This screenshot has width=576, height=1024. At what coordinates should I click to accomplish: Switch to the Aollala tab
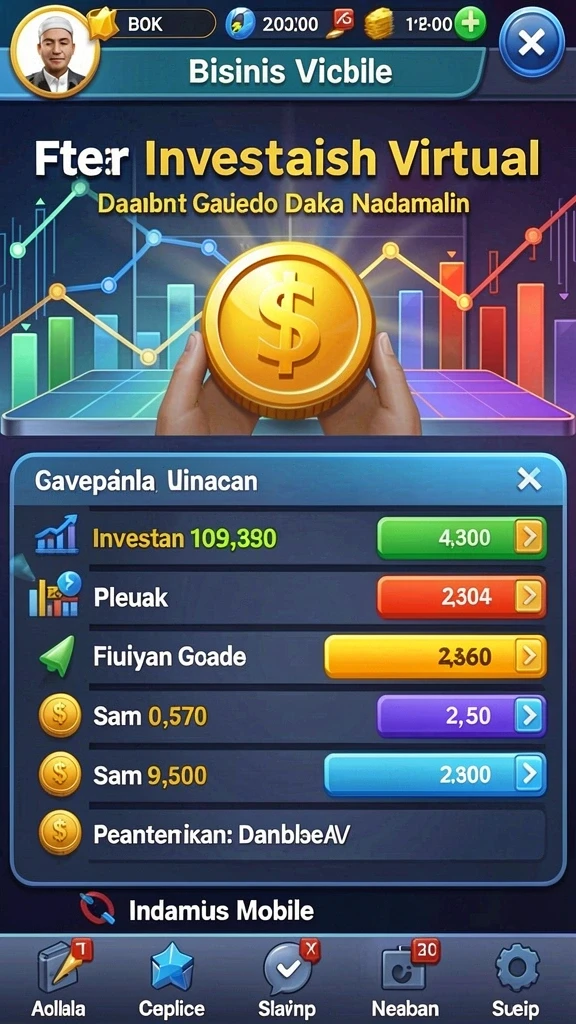(x=59, y=979)
